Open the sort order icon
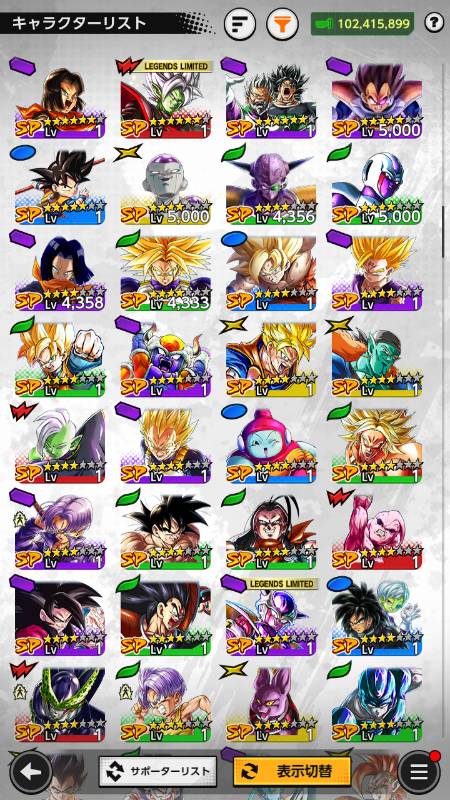 (240, 23)
